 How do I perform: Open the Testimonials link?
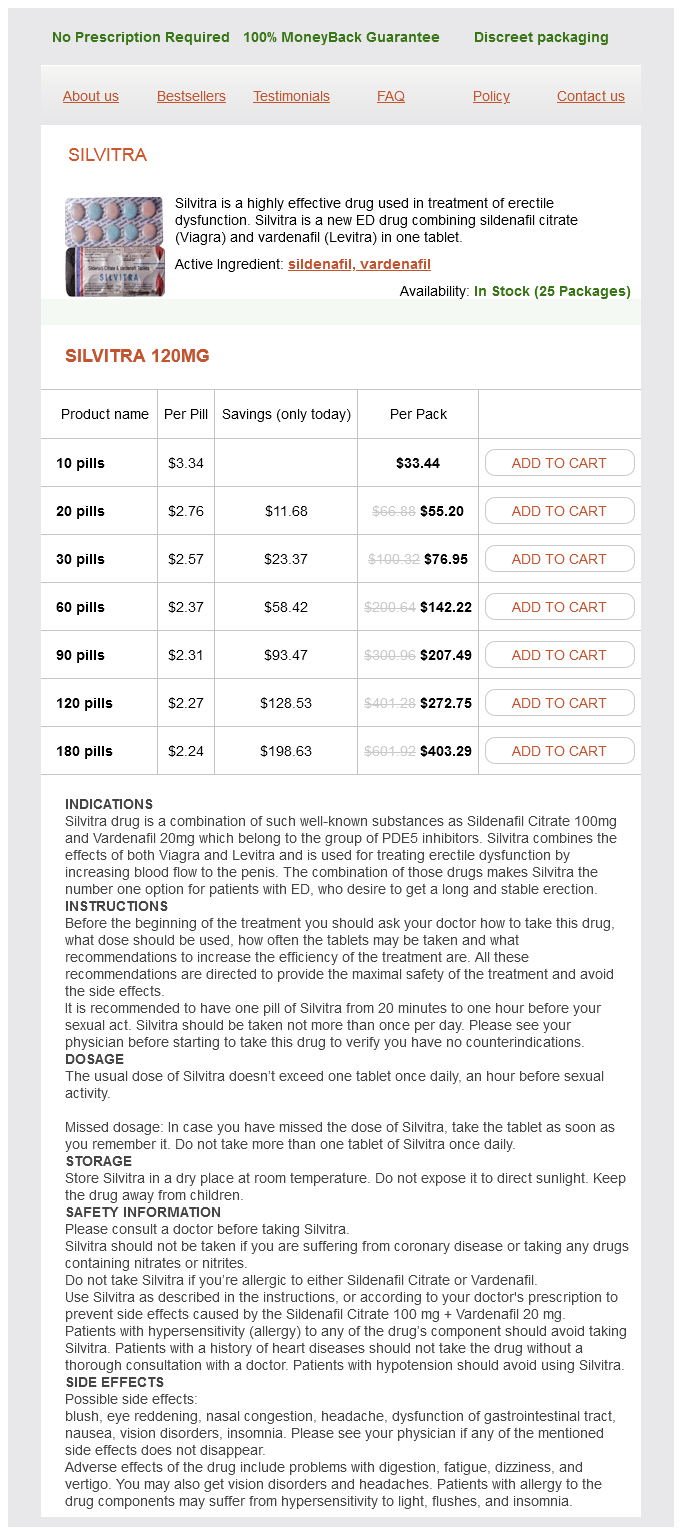pyautogui.click(x=291, y=96)
